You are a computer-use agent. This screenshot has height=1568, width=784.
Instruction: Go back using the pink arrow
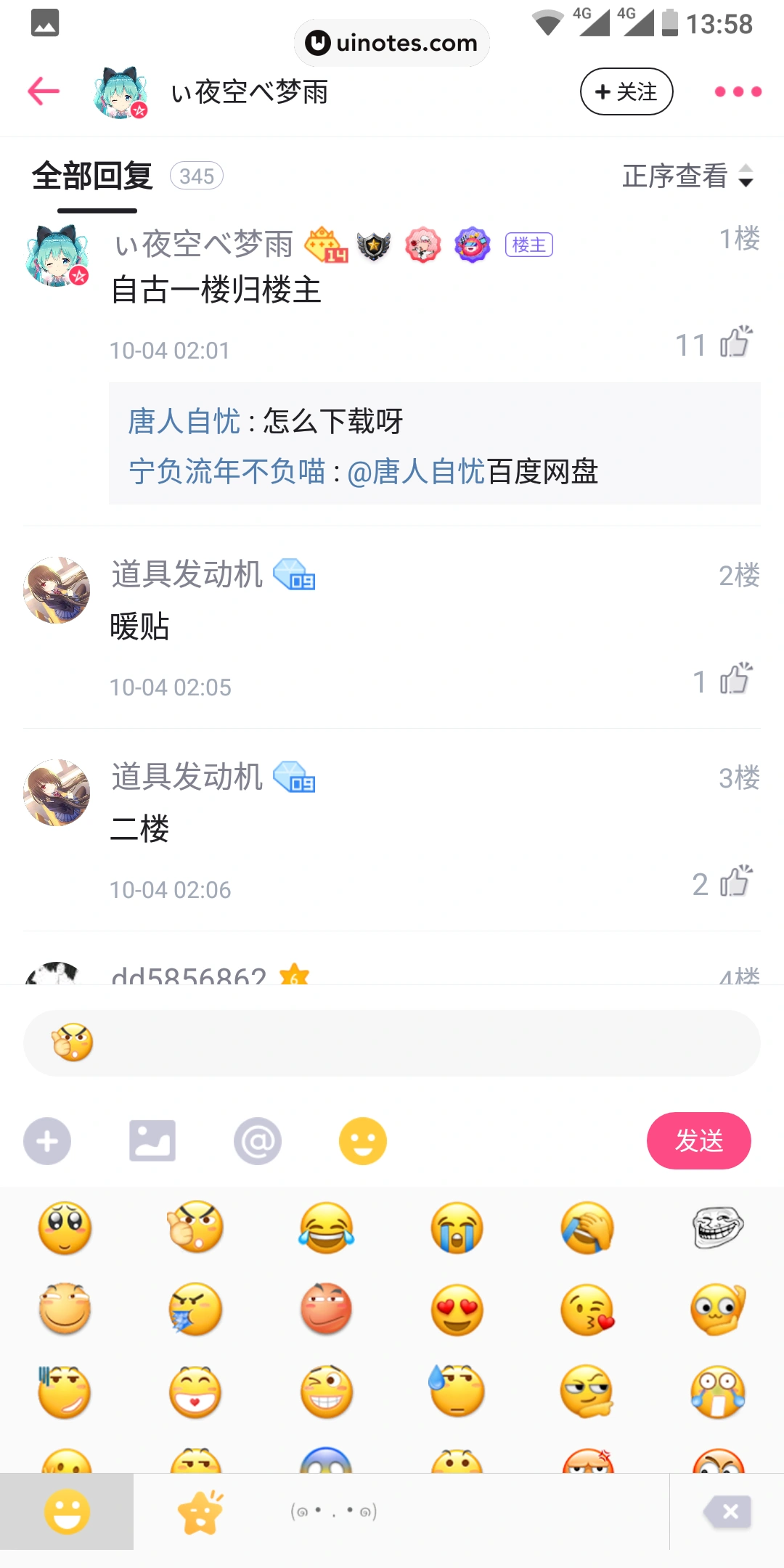coord(44,91)
